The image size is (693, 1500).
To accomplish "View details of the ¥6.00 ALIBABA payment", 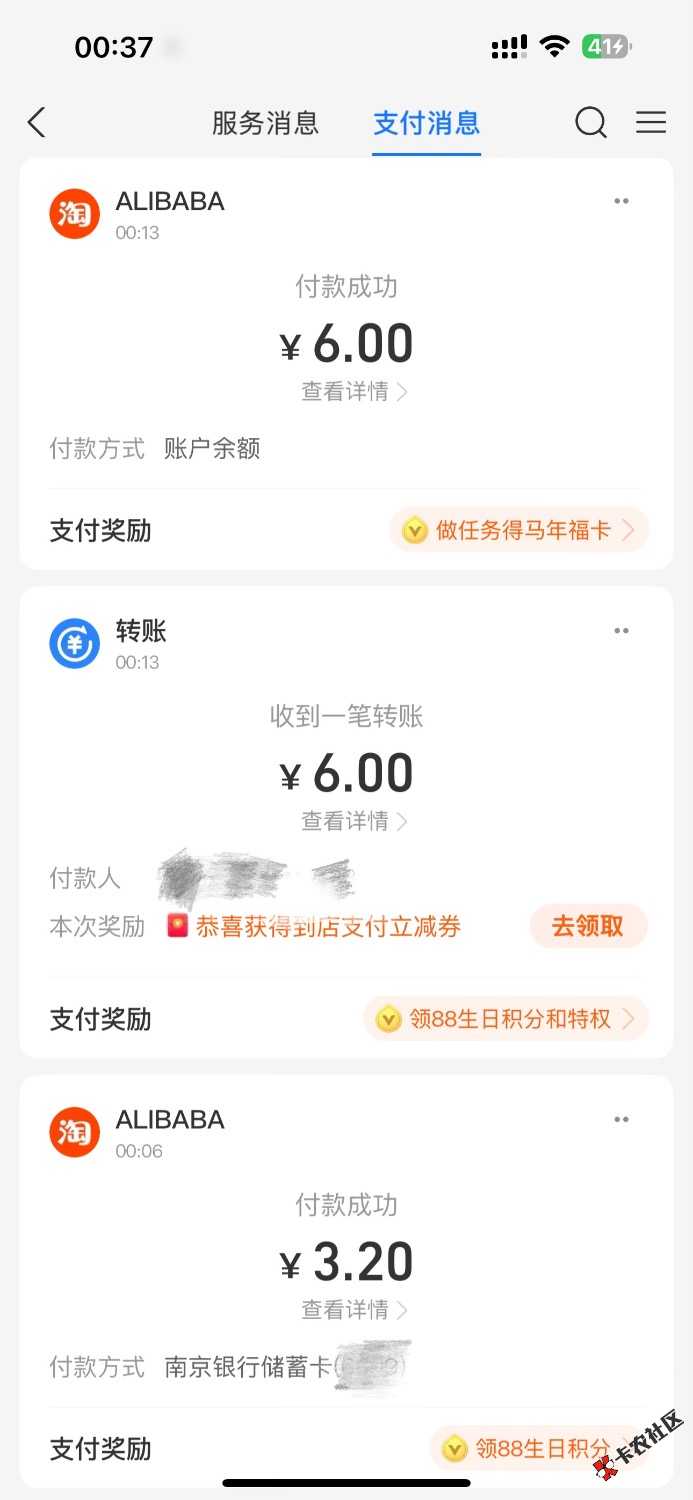I will [354, 392].
